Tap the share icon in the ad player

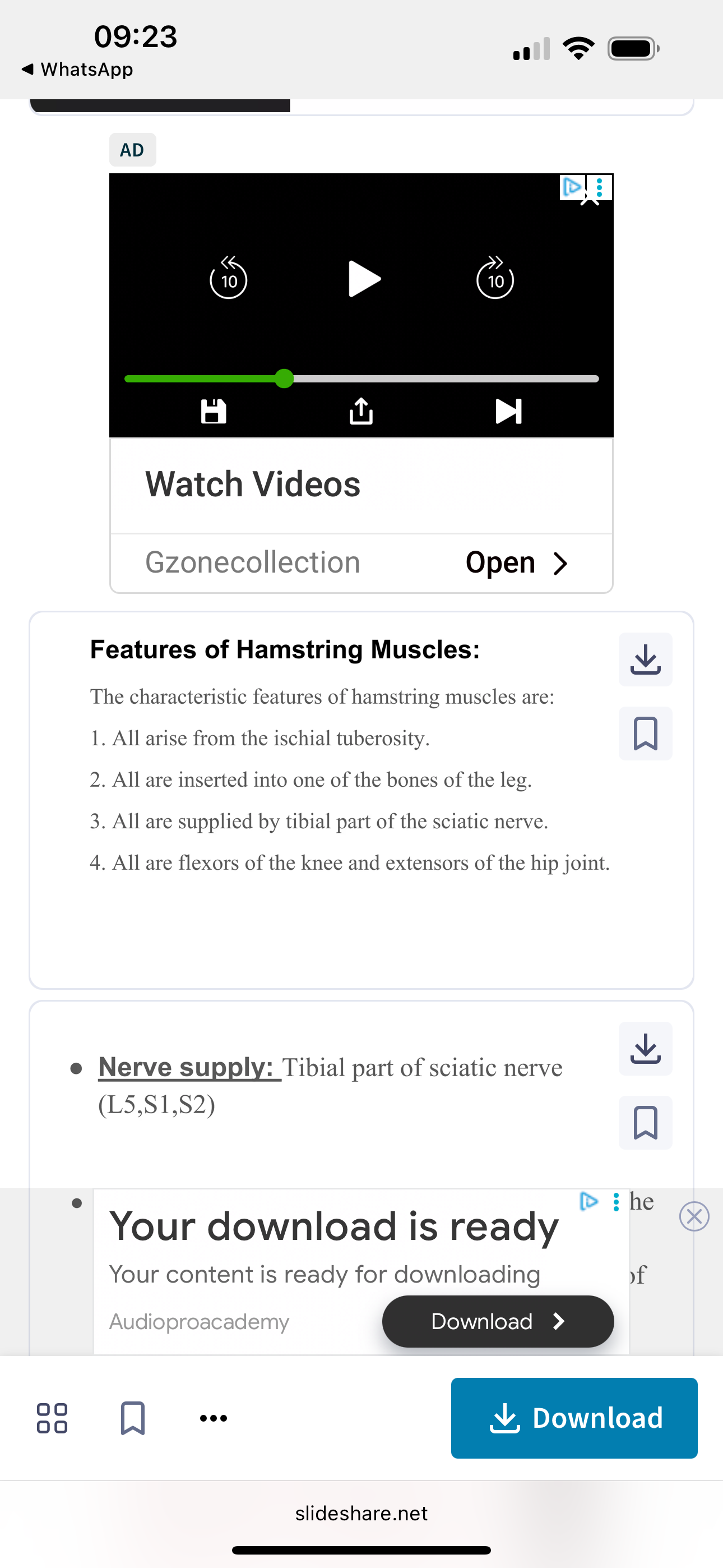(x=361, y=412)
